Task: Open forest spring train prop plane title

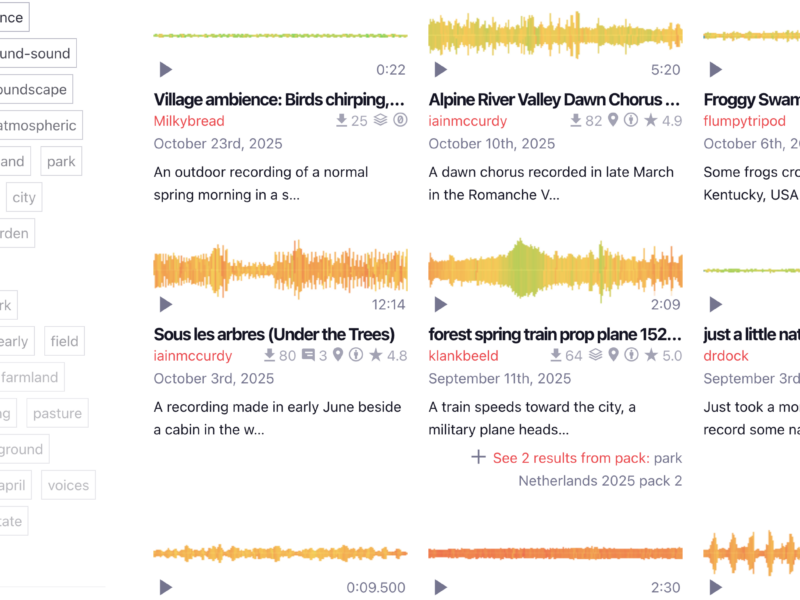Action: [555, 334]
